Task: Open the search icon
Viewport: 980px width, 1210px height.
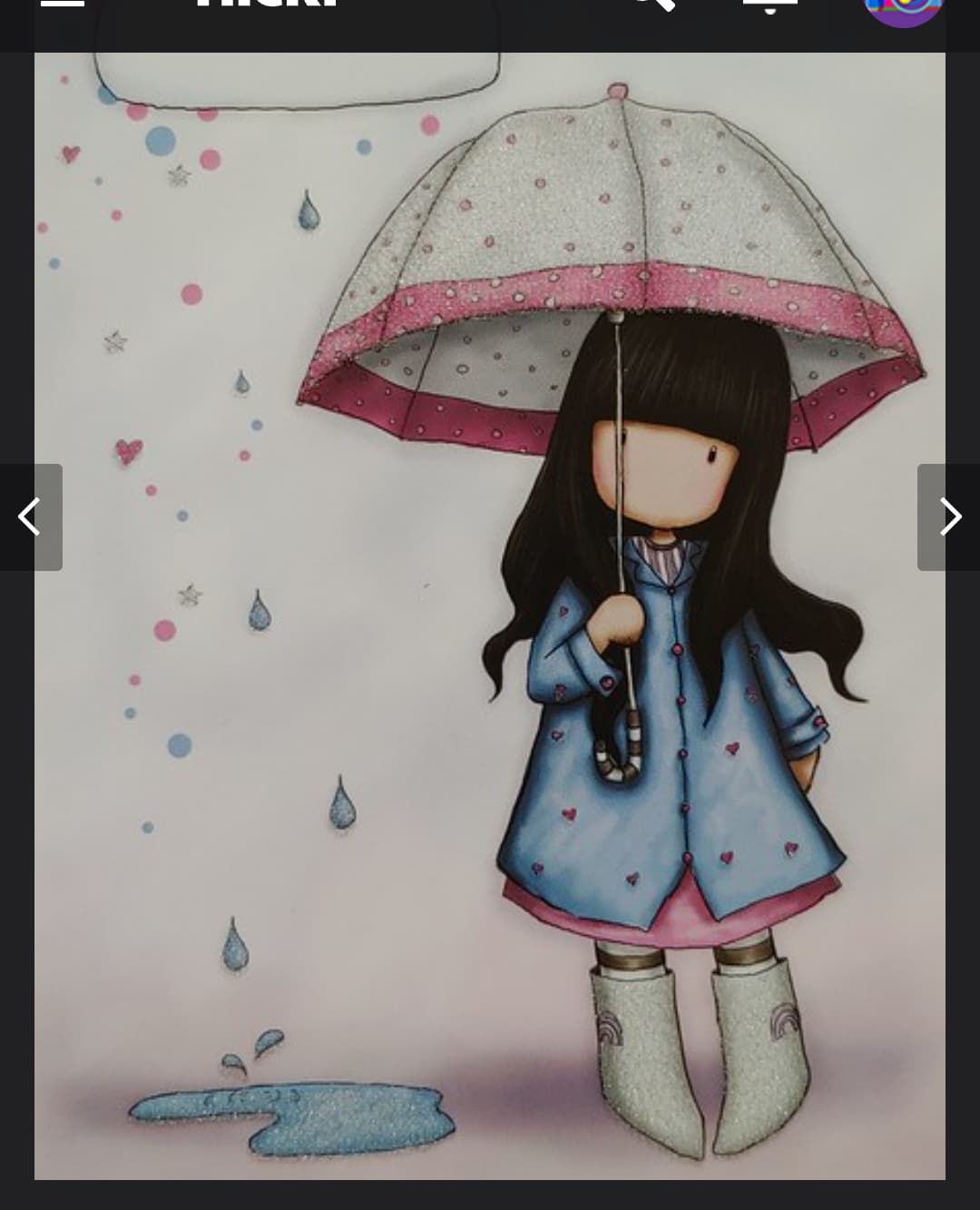Action: [653, 4]
